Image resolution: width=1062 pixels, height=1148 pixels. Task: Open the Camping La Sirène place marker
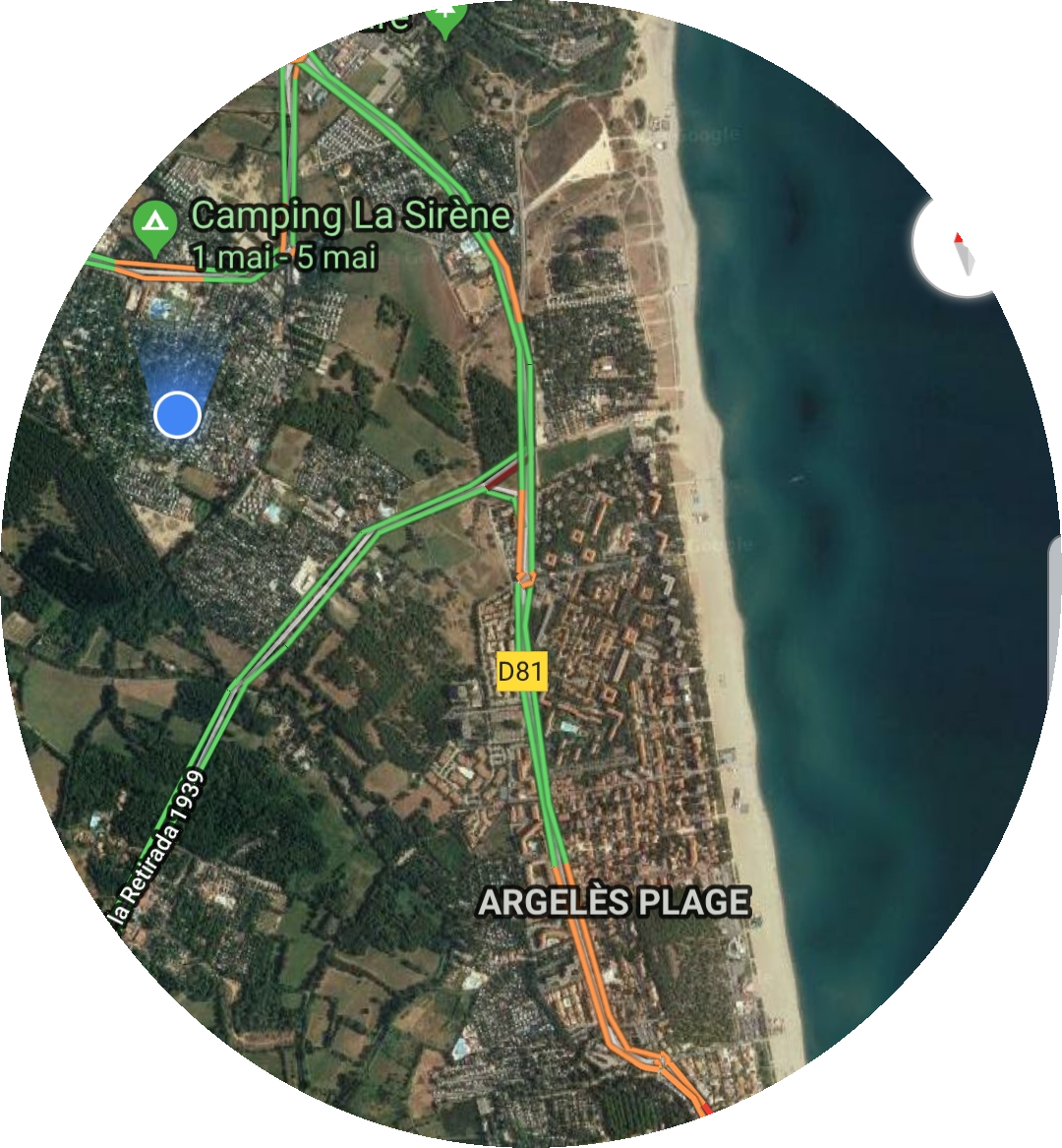tap(153, 225)
